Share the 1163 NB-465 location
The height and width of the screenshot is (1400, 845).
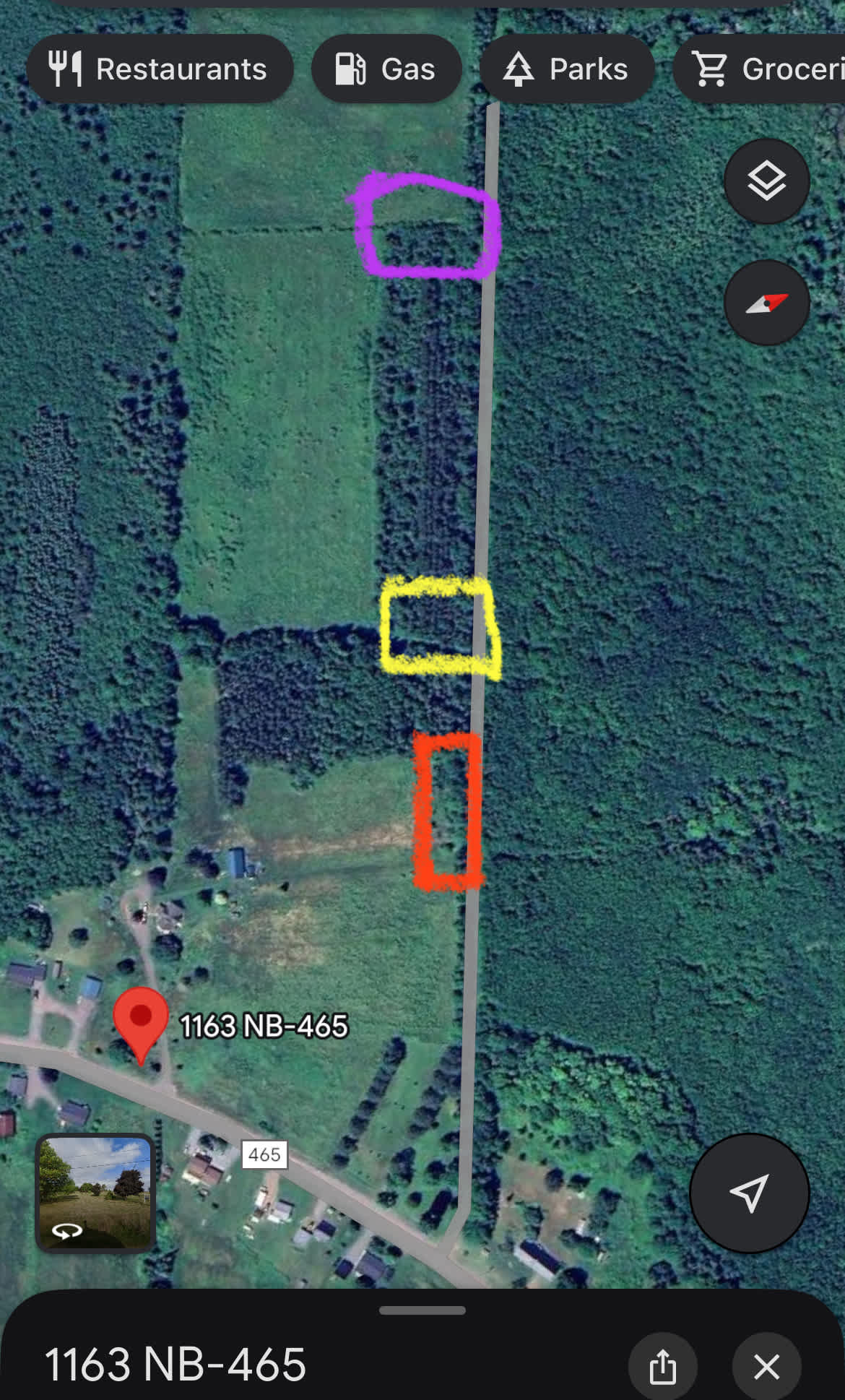point(662,1366)
